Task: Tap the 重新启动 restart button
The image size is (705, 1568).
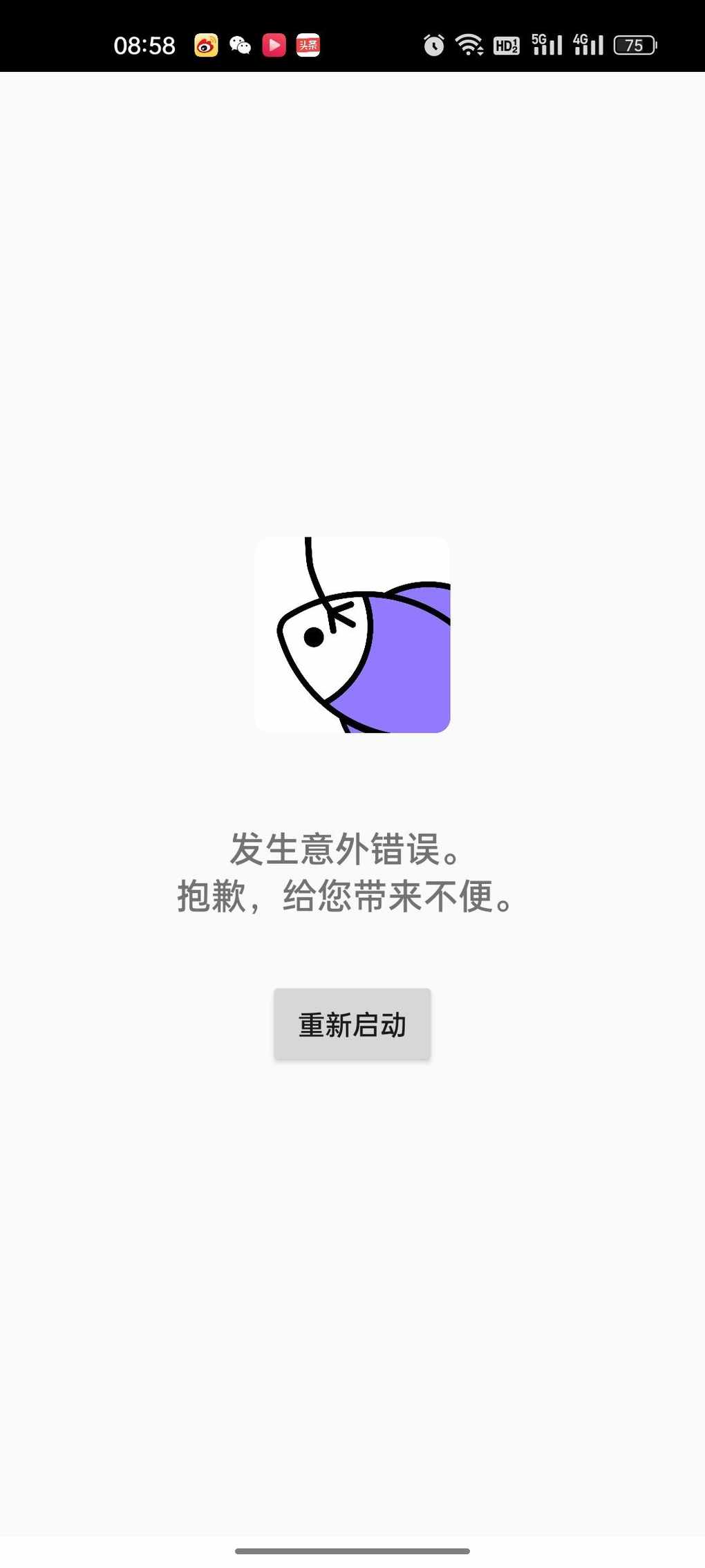Action: pos(352,1024)
